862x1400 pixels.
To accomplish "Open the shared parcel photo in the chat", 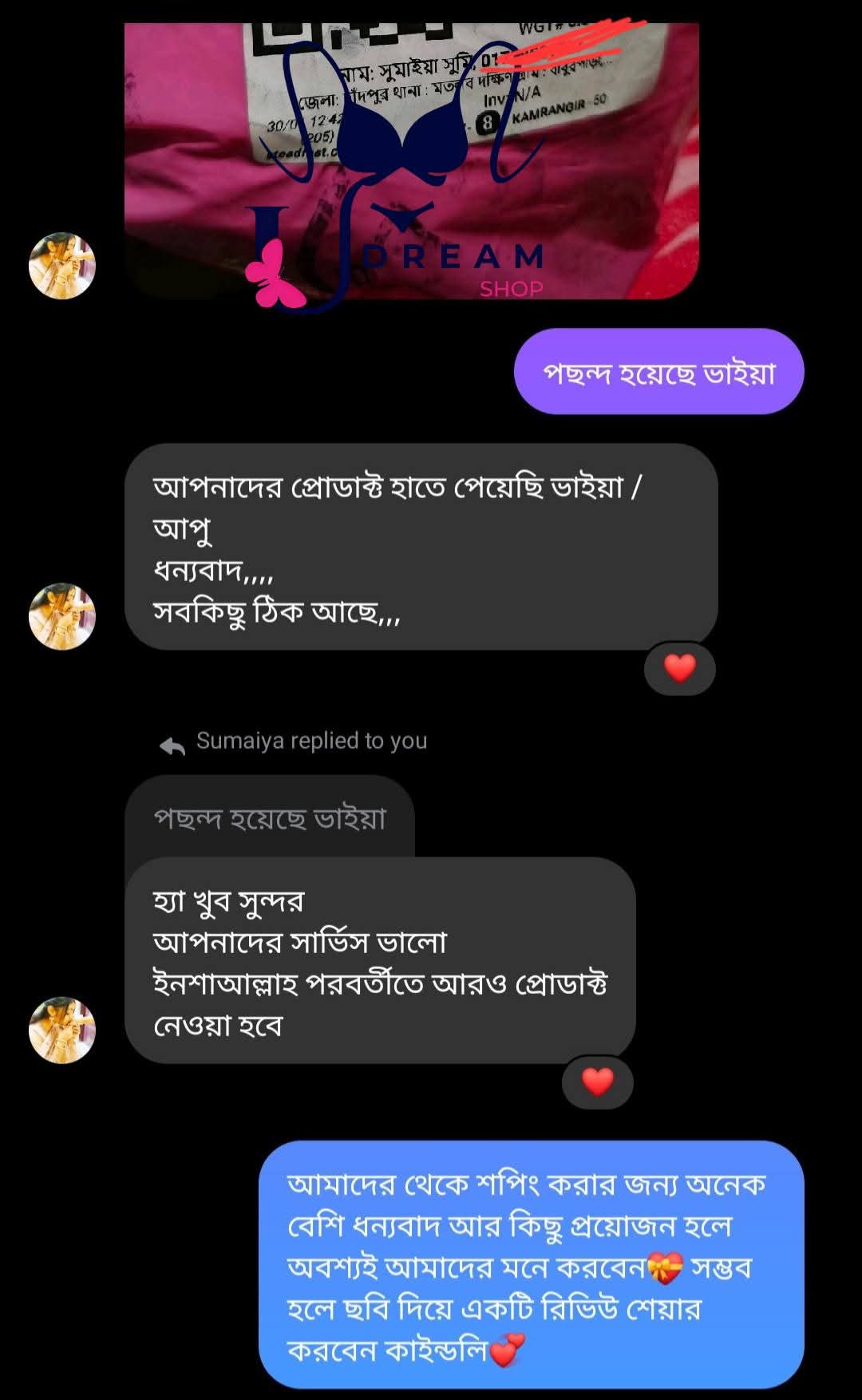I will [x=411, y=160].
